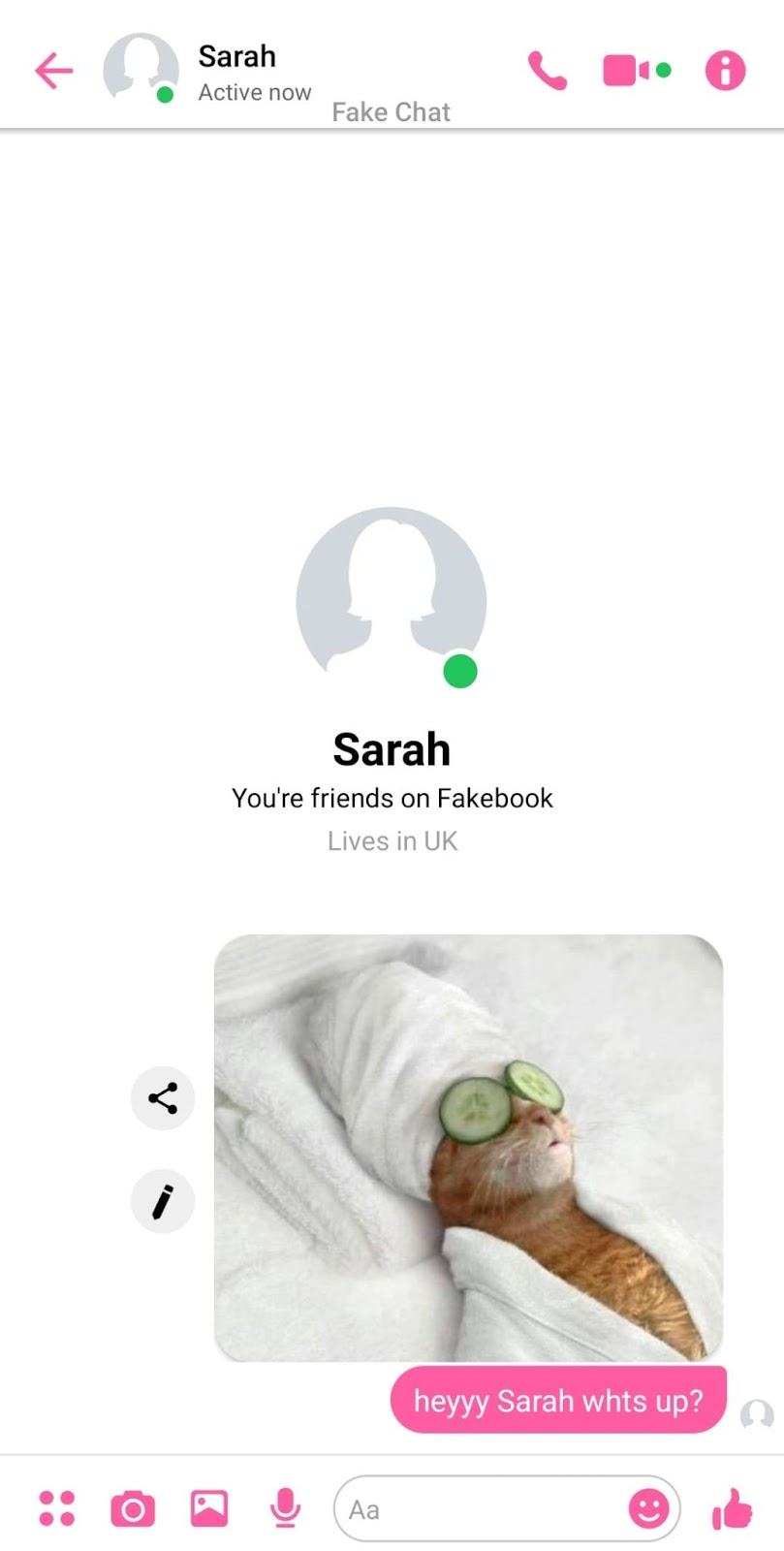Send a thumbs-up like
This screenshot has width=784, height=1551.
[x=732, y=1508]
